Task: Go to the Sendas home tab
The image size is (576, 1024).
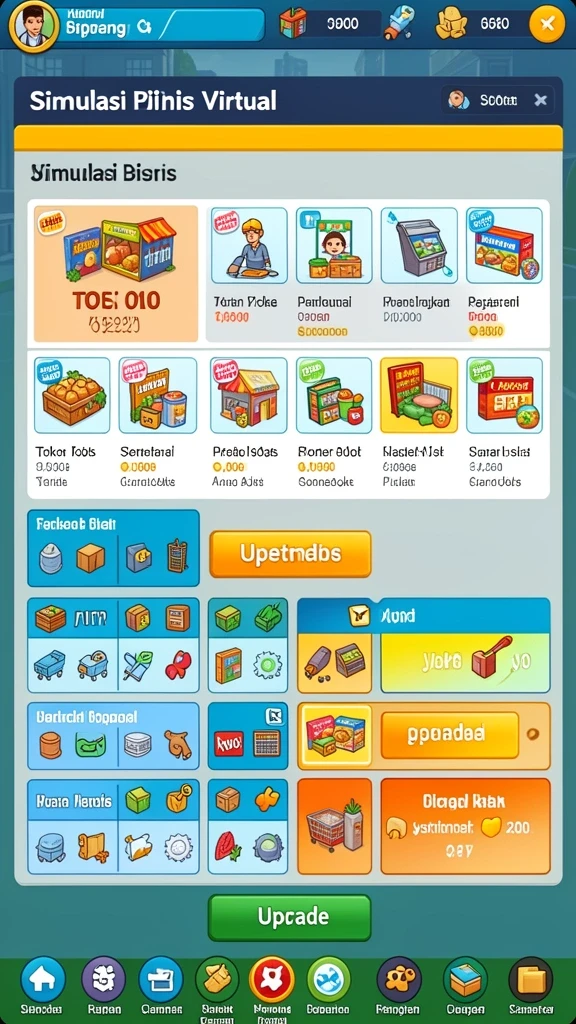Action: [42, 986]
